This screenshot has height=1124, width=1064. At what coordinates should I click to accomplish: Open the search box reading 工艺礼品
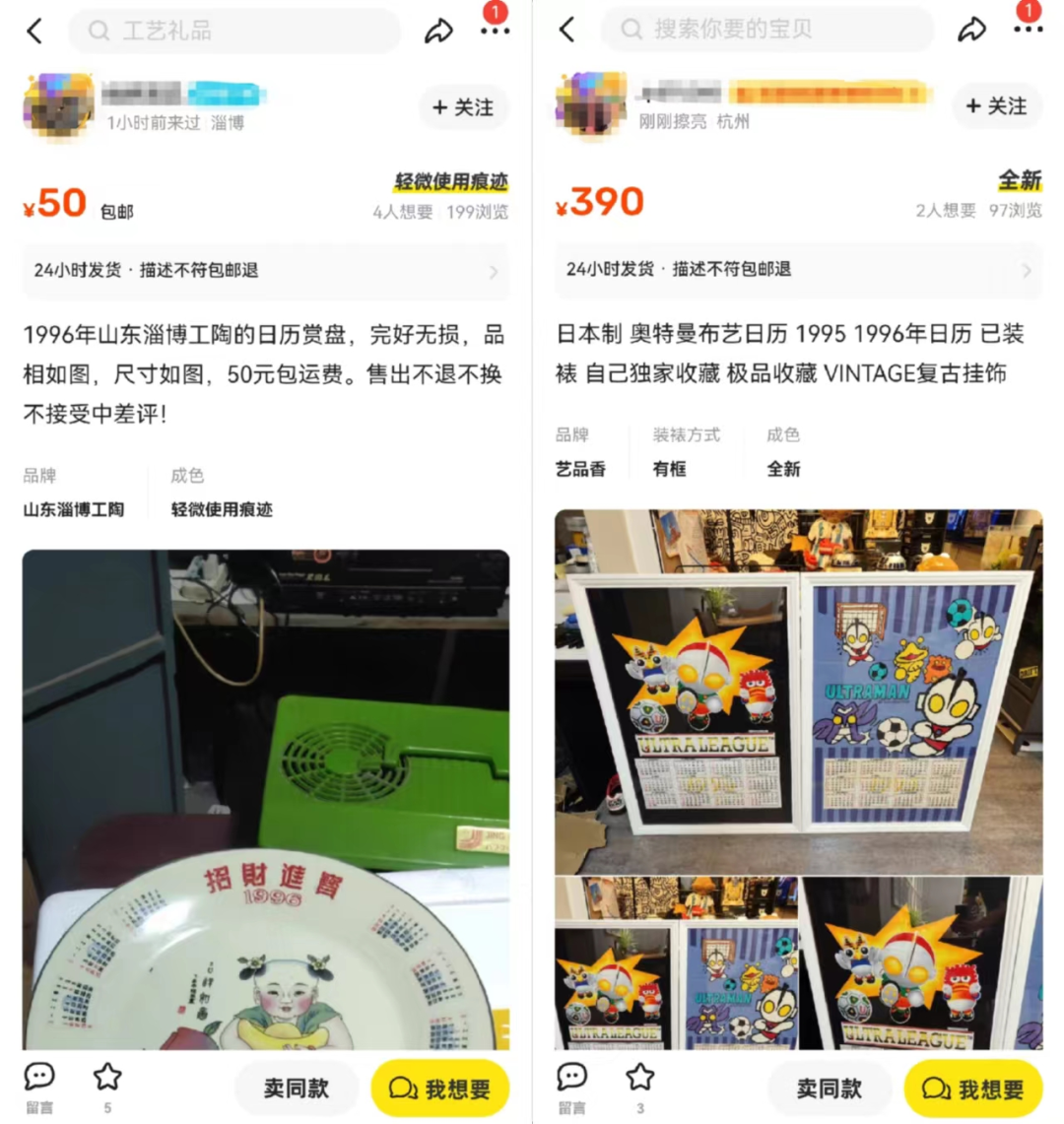click(x=234, y=32)
